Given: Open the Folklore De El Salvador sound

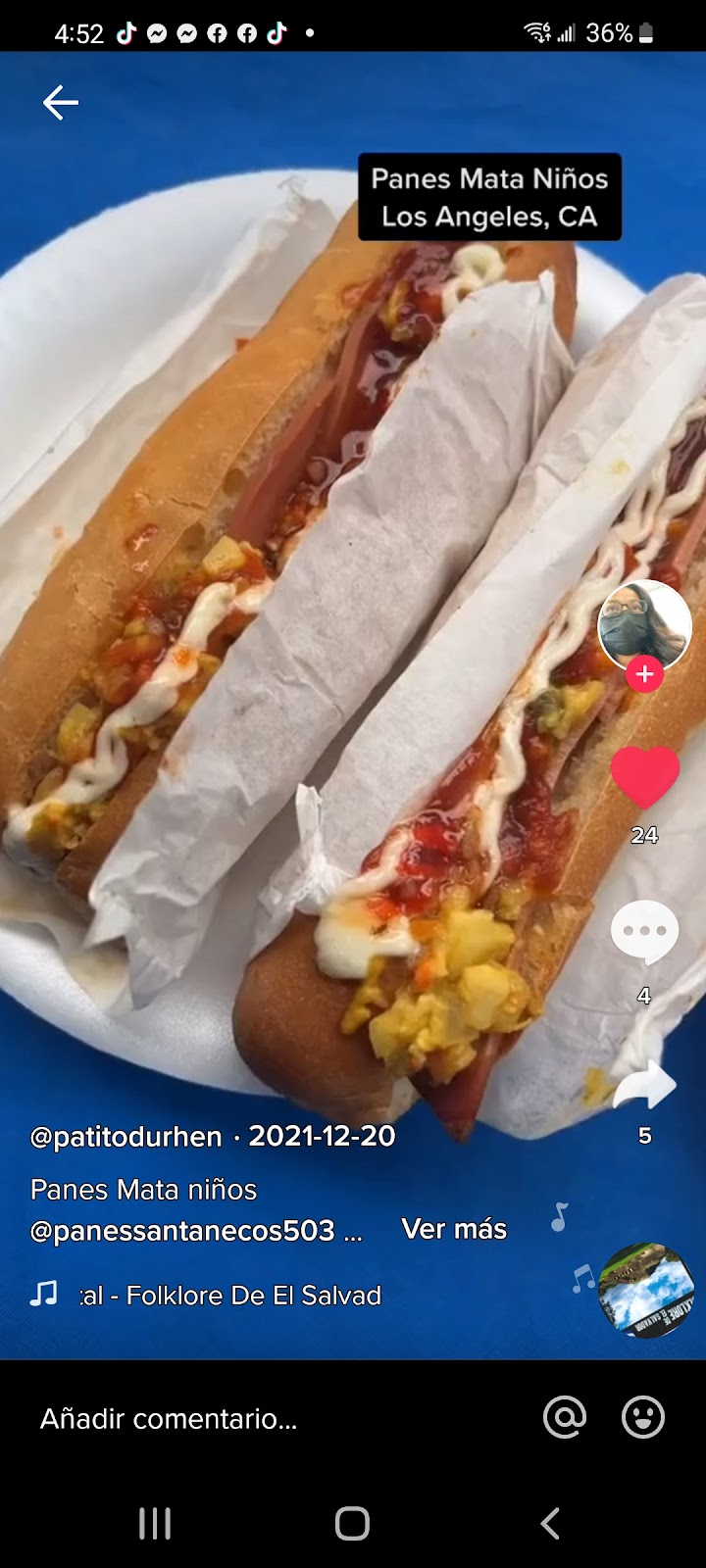Looking at the screenshot, I should point(230,1296).
